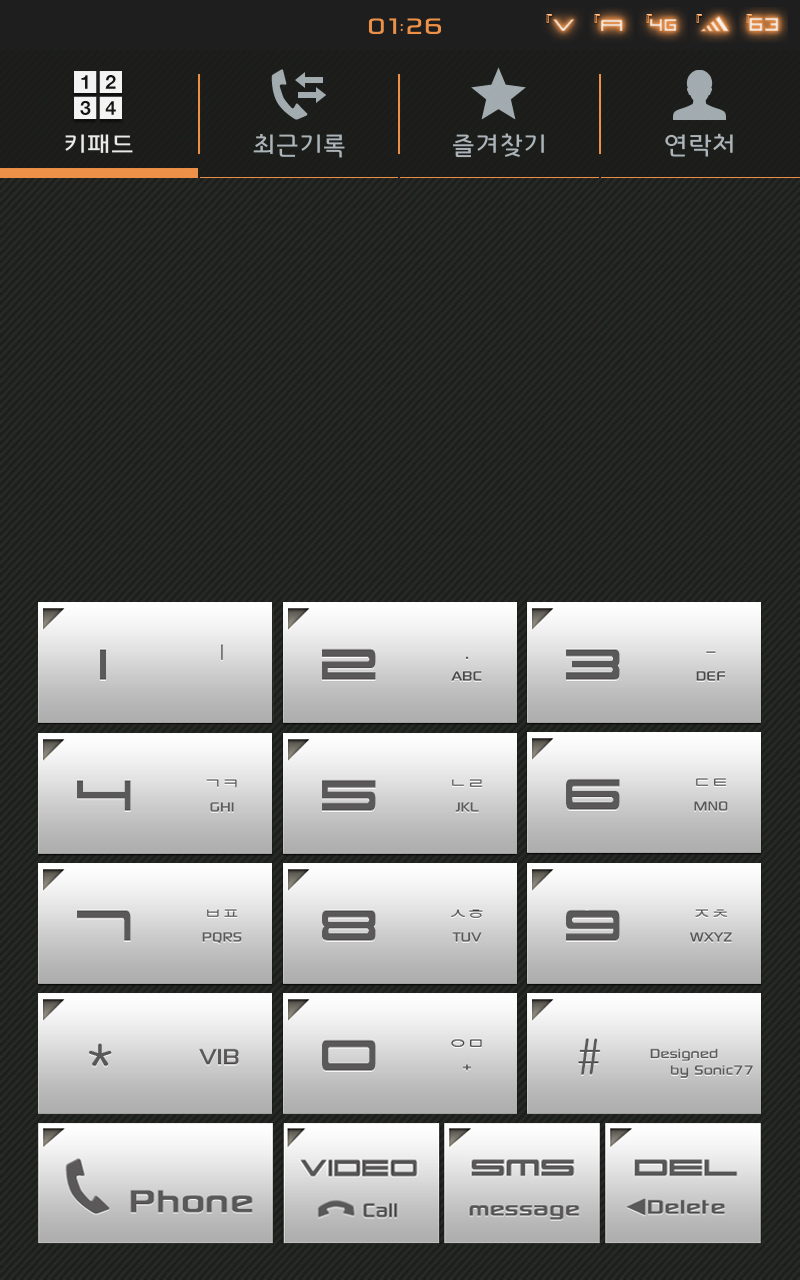Screen dimensions: 800x1280
Task: Delete last digit with DEL key
Action: click(683, 1183)
